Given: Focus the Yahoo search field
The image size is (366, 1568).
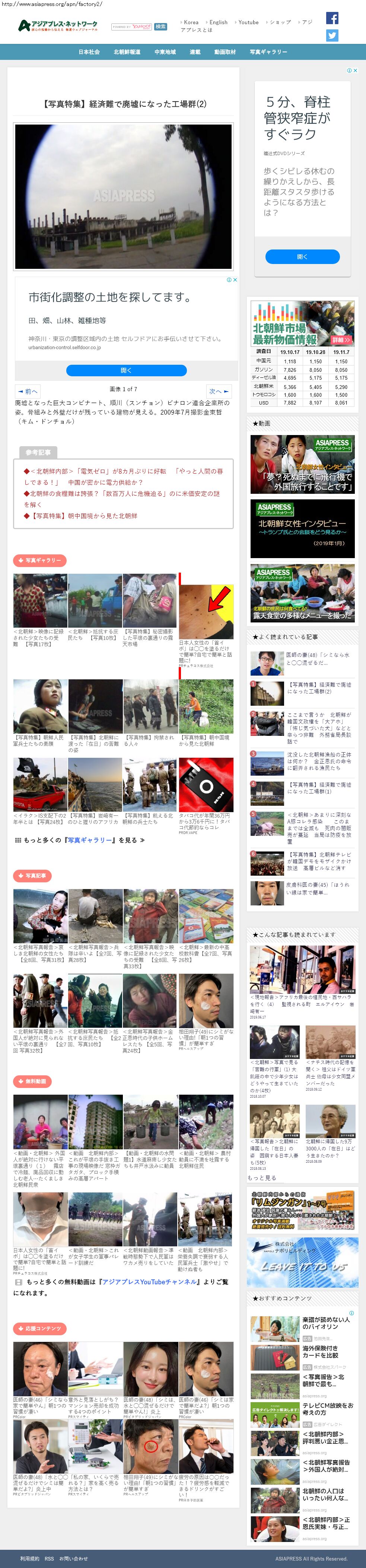Looking at the screenshot, I should click(131, 27).
